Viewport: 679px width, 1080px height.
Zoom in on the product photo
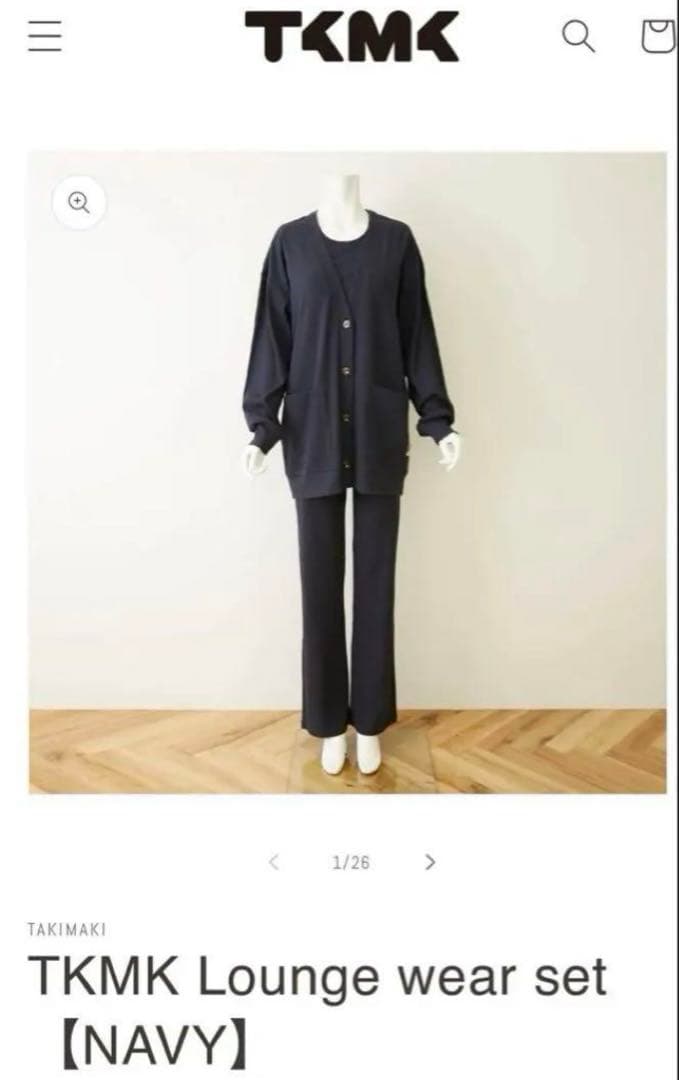[79, 202]
